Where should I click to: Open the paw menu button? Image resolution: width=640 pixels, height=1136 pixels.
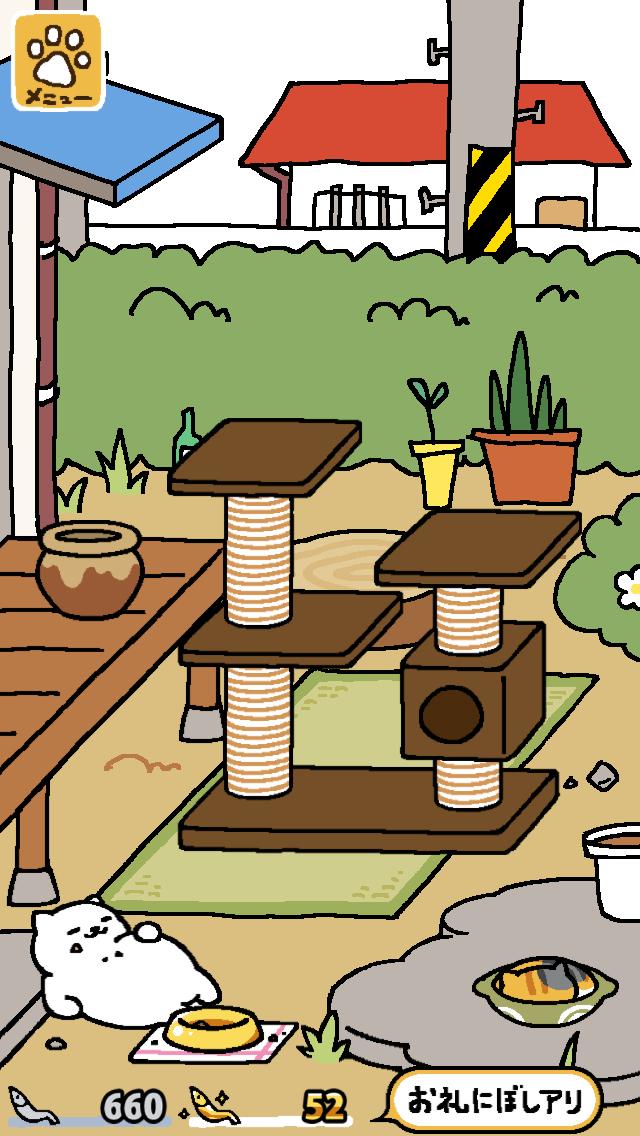click(57, 61)
